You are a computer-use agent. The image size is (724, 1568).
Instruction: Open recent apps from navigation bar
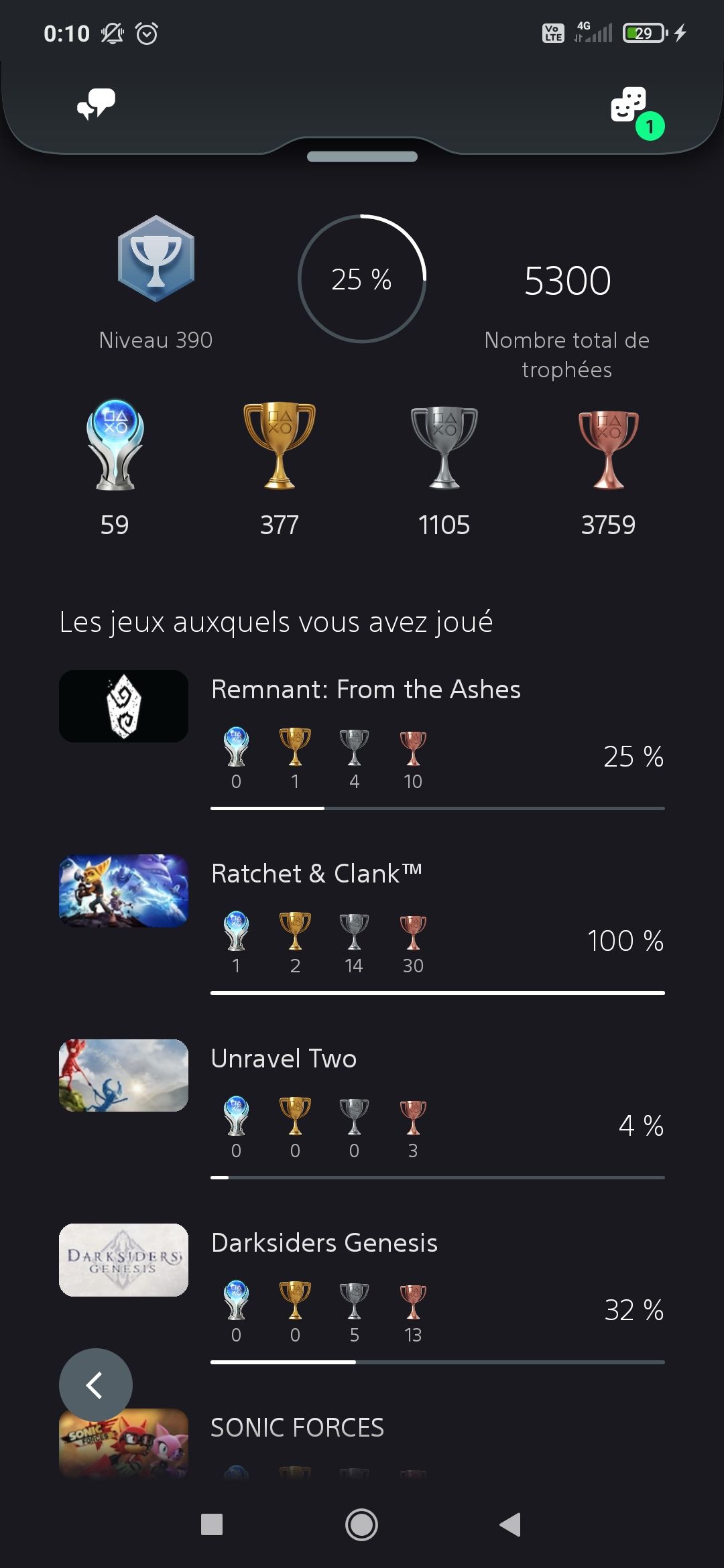point(212,1524)
